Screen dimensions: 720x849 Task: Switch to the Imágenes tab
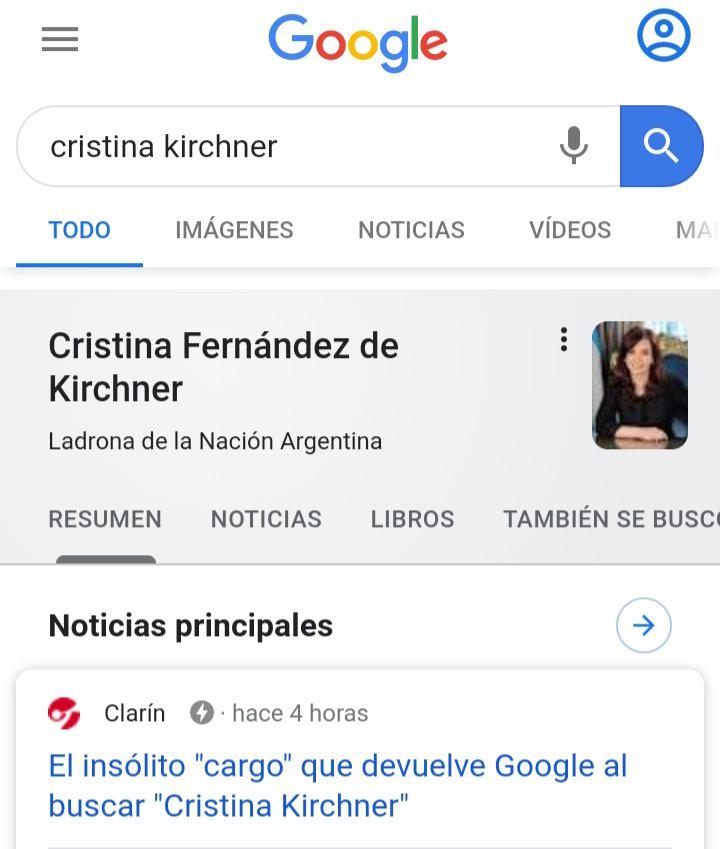tap(234, 230)
